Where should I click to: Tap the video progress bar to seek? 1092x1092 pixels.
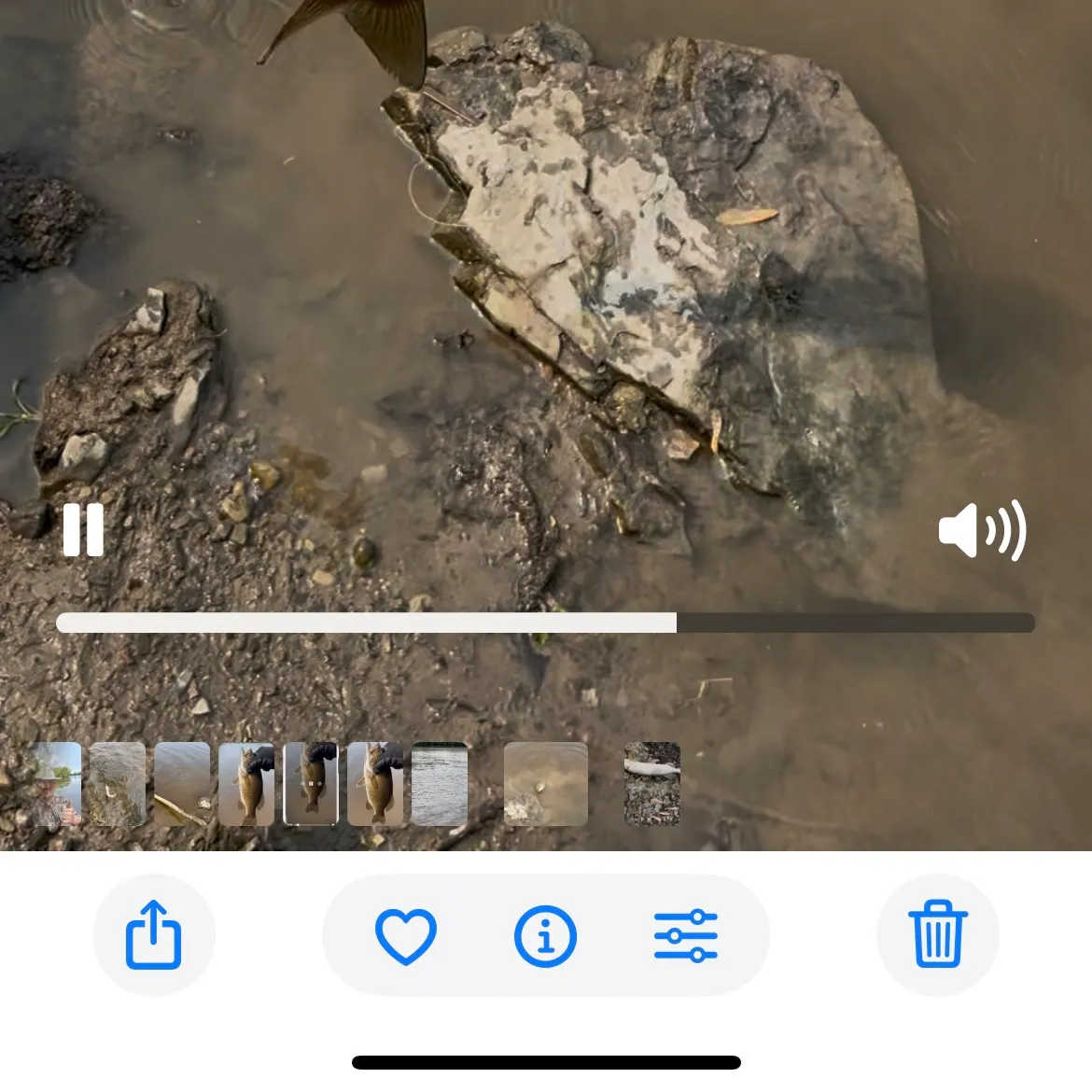(x=545, y=623)
